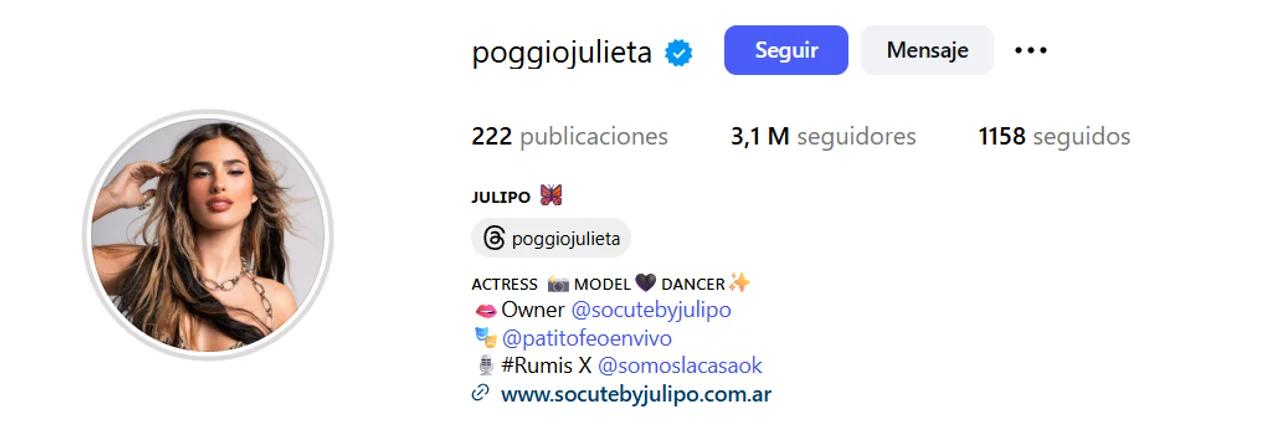This screenshot has width=1280, height=426.
Task: Open the @somoslacasaok mention
Action: (680, 366)
